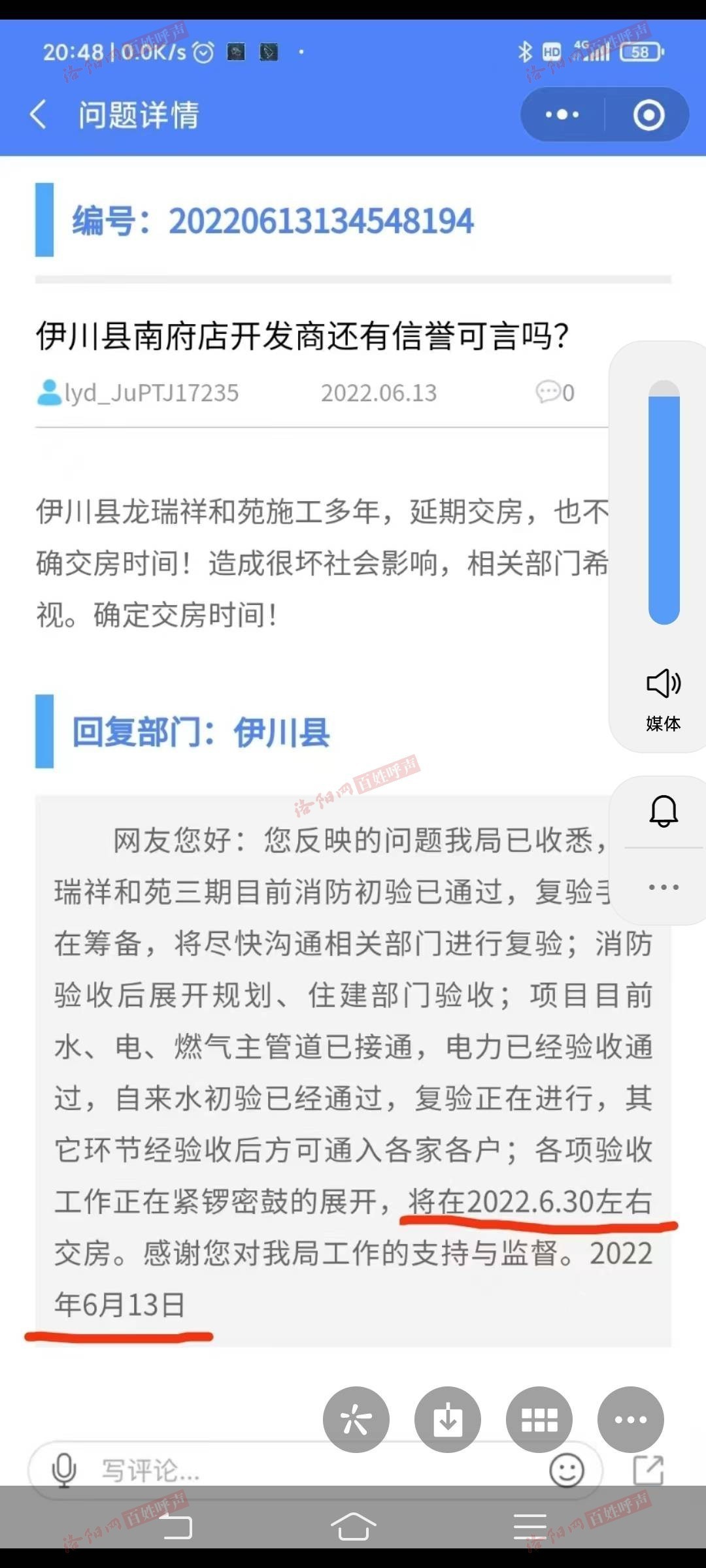This screenshot has width=706, height=1568.
Task: Tap the download floating button
Action: pos(448,1419)
